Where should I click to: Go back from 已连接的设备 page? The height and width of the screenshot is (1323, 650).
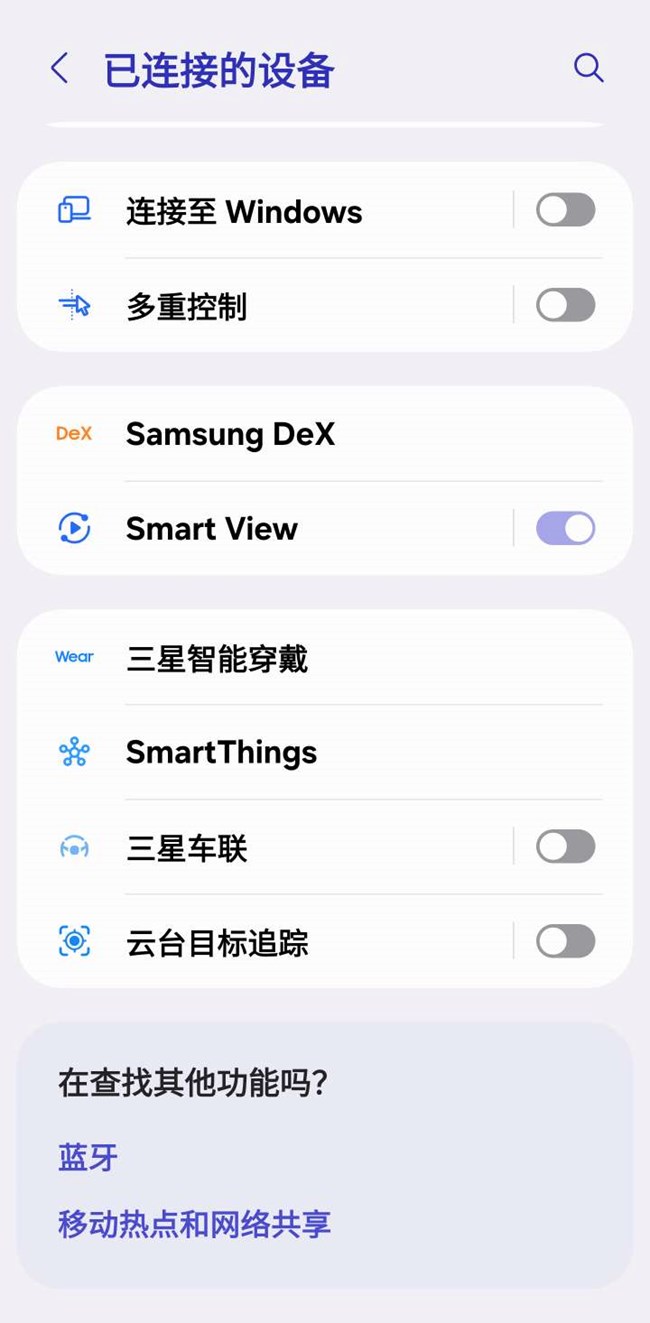click(x=60, y=69)
